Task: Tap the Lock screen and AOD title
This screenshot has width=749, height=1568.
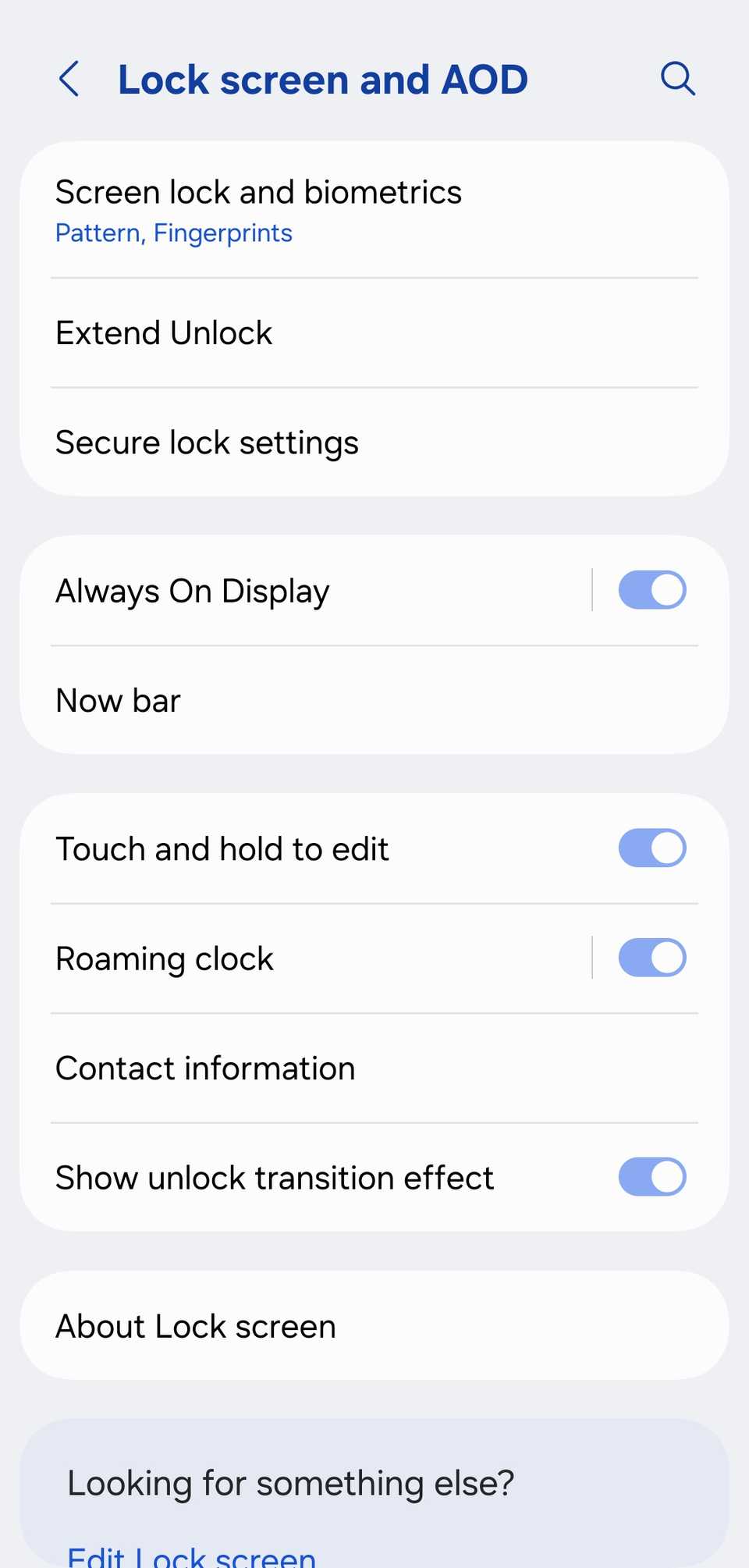Action: point(322,79)
